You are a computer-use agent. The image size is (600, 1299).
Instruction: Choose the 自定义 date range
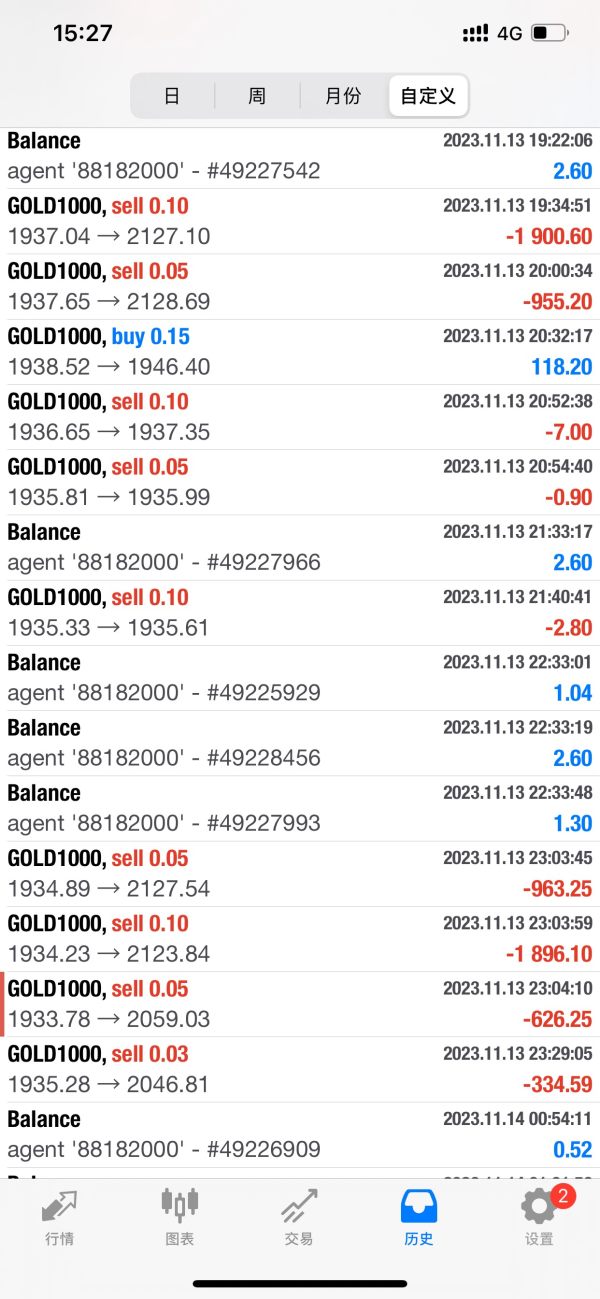(x=428, y=96)
